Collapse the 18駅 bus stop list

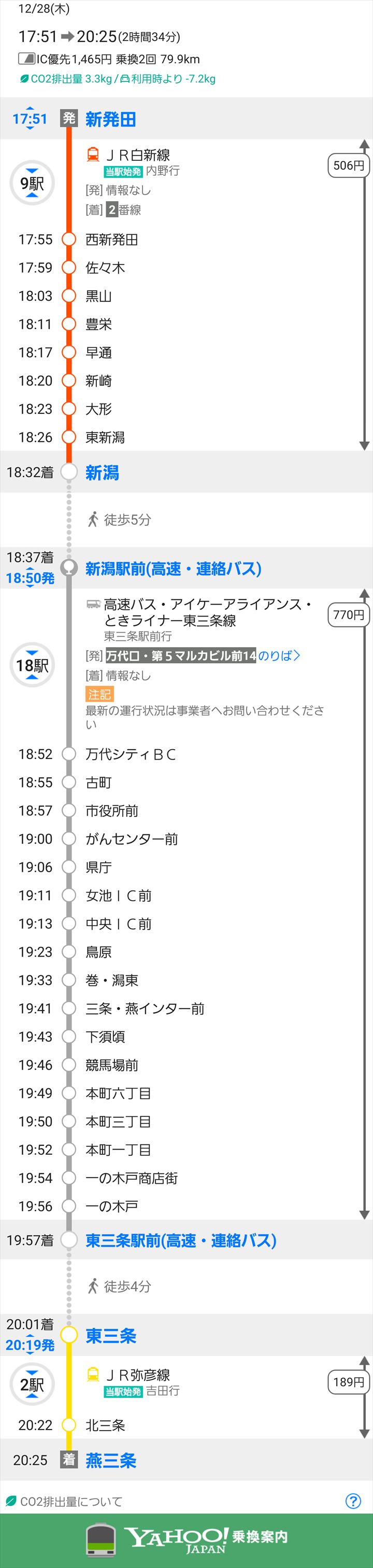click(32, 666)
